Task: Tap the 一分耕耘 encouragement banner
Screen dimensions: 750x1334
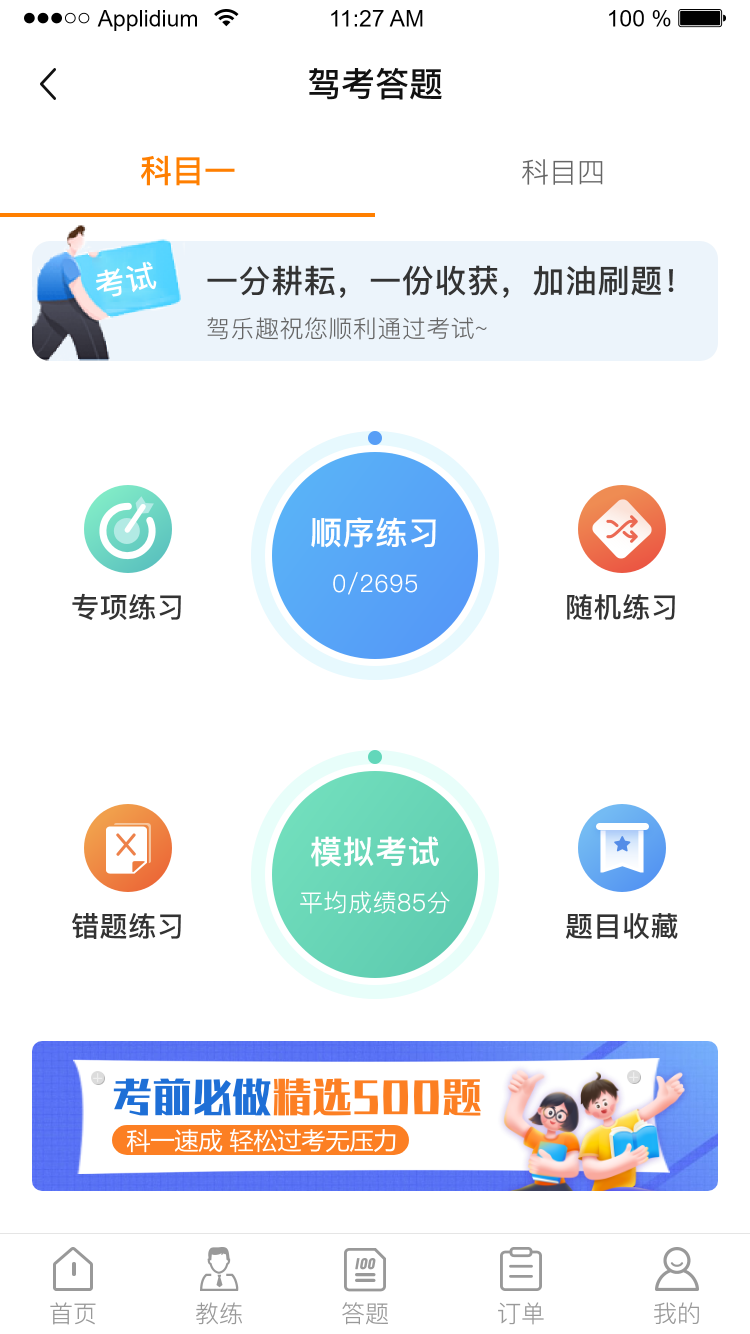Action: (x=375, y=300)
